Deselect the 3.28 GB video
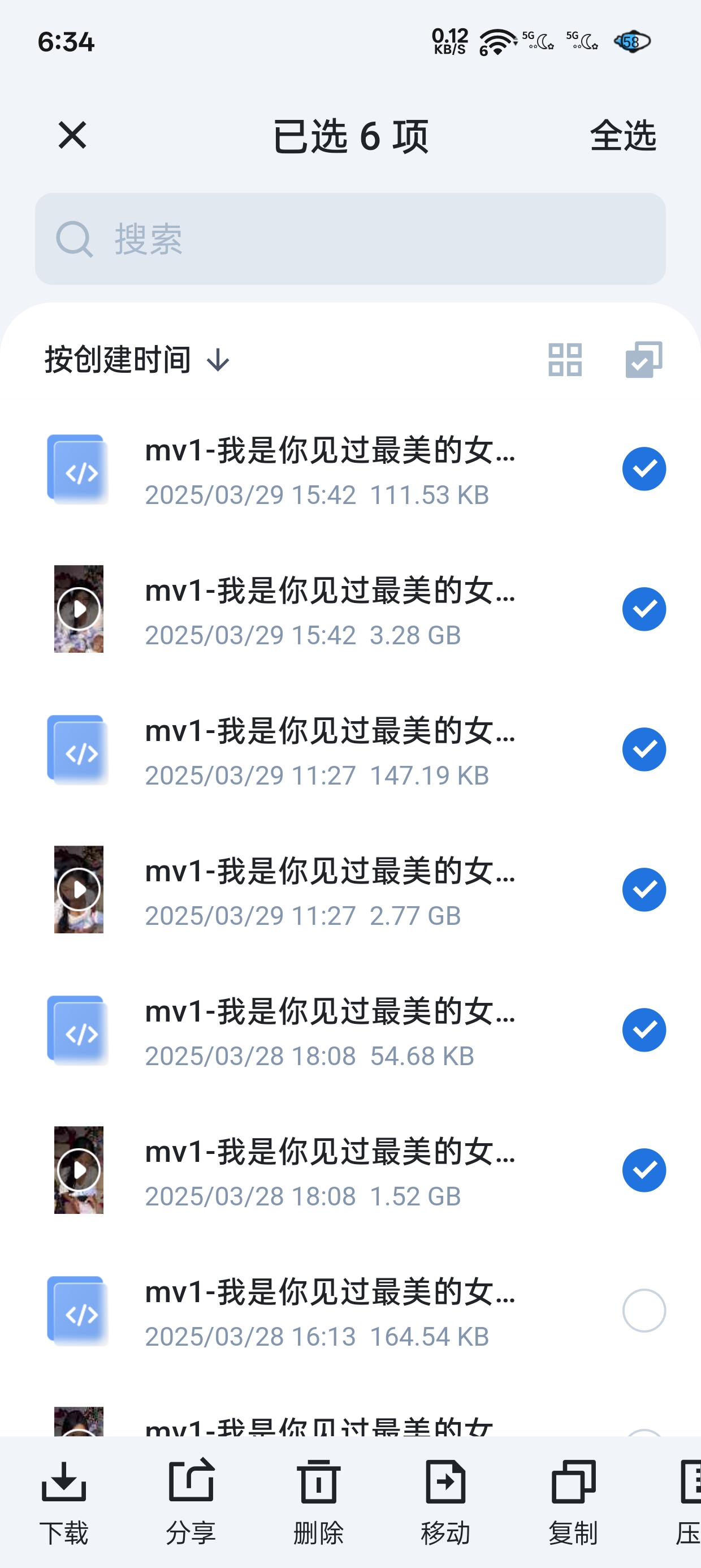This screenshot has height=1568, width=701. 644,609
